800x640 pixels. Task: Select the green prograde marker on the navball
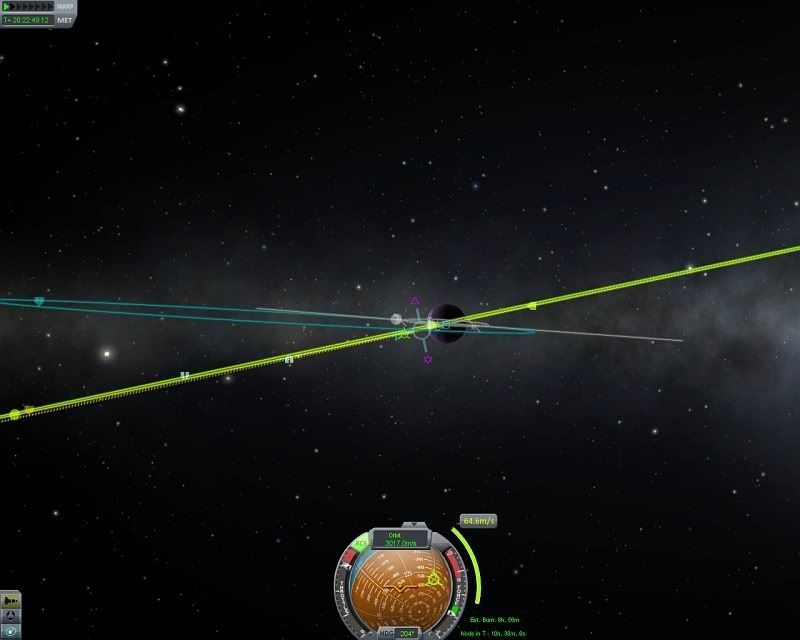[435, 579]
